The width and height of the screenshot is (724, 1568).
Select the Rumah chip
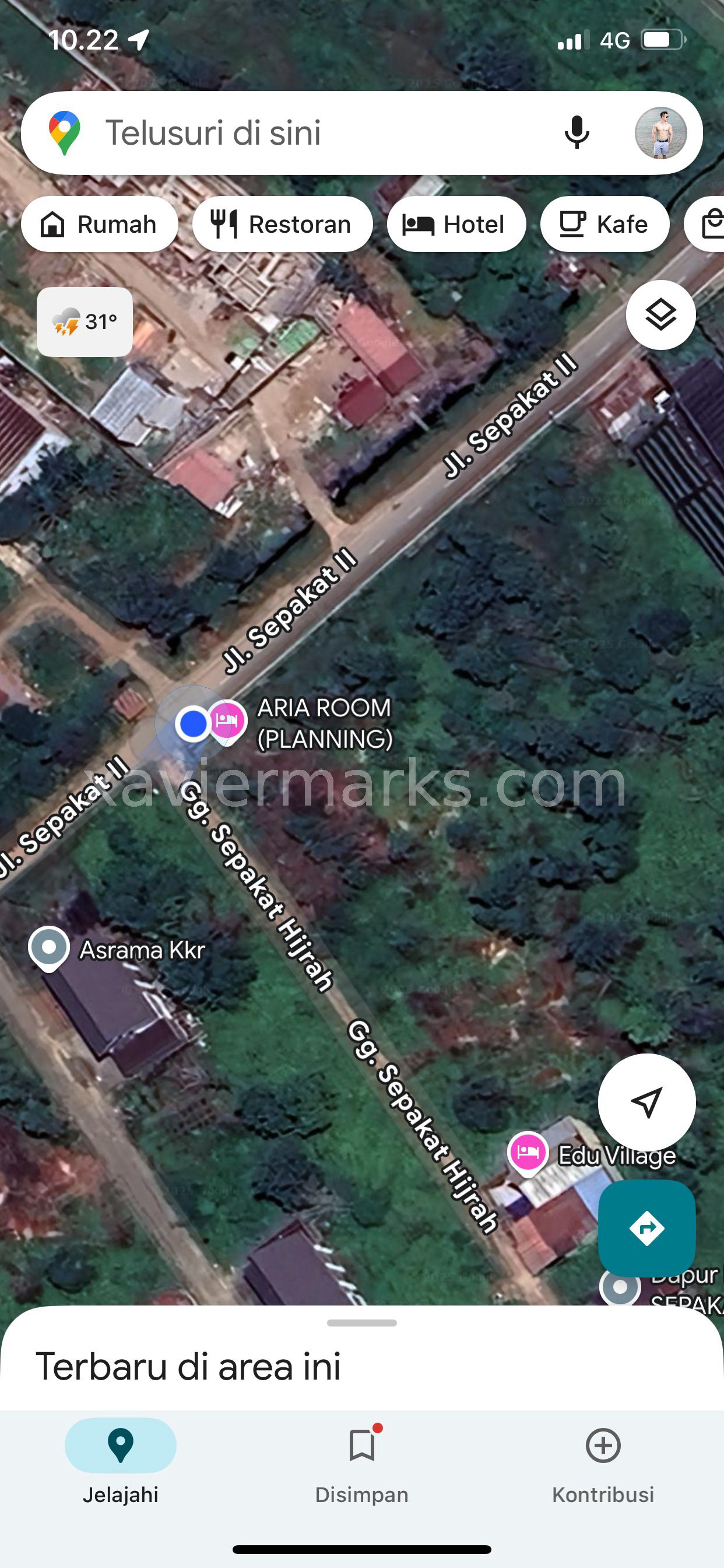tap(99, 224)
